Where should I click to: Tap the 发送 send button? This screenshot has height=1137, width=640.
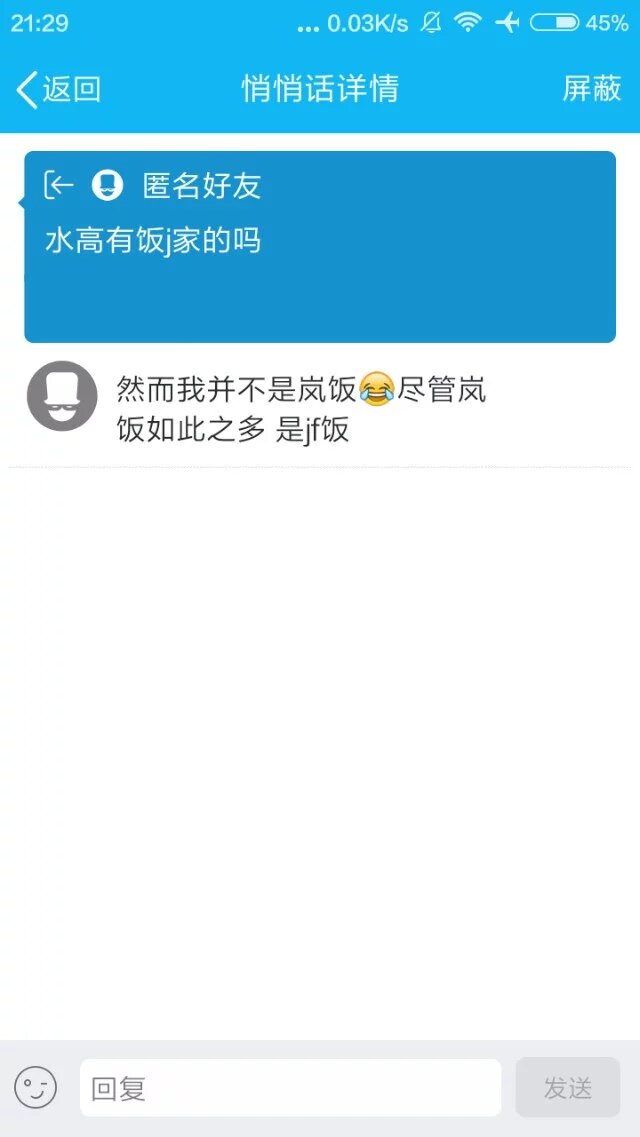567,1087
